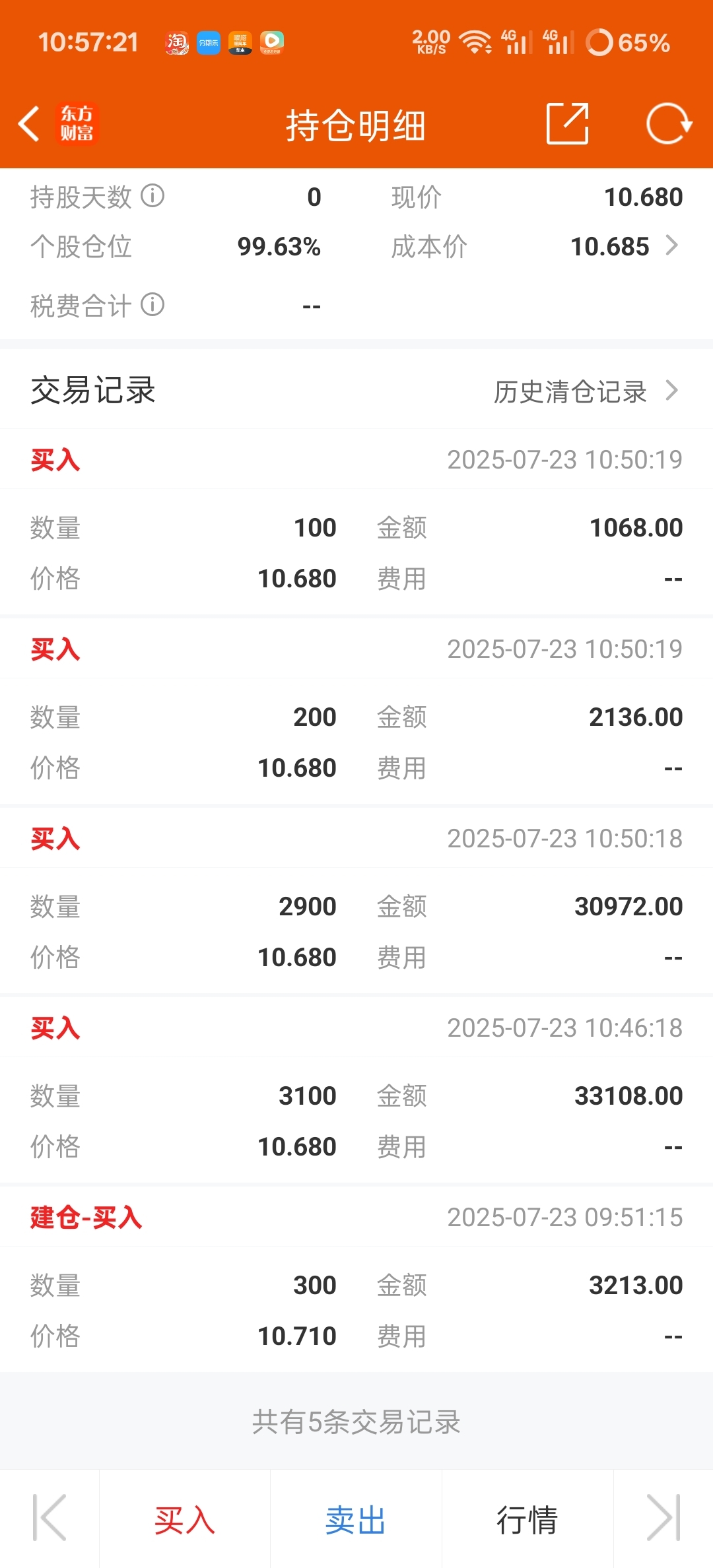Share the position details page
The width and height of the screenshot is (713, 1568).
tap(568, 123)
